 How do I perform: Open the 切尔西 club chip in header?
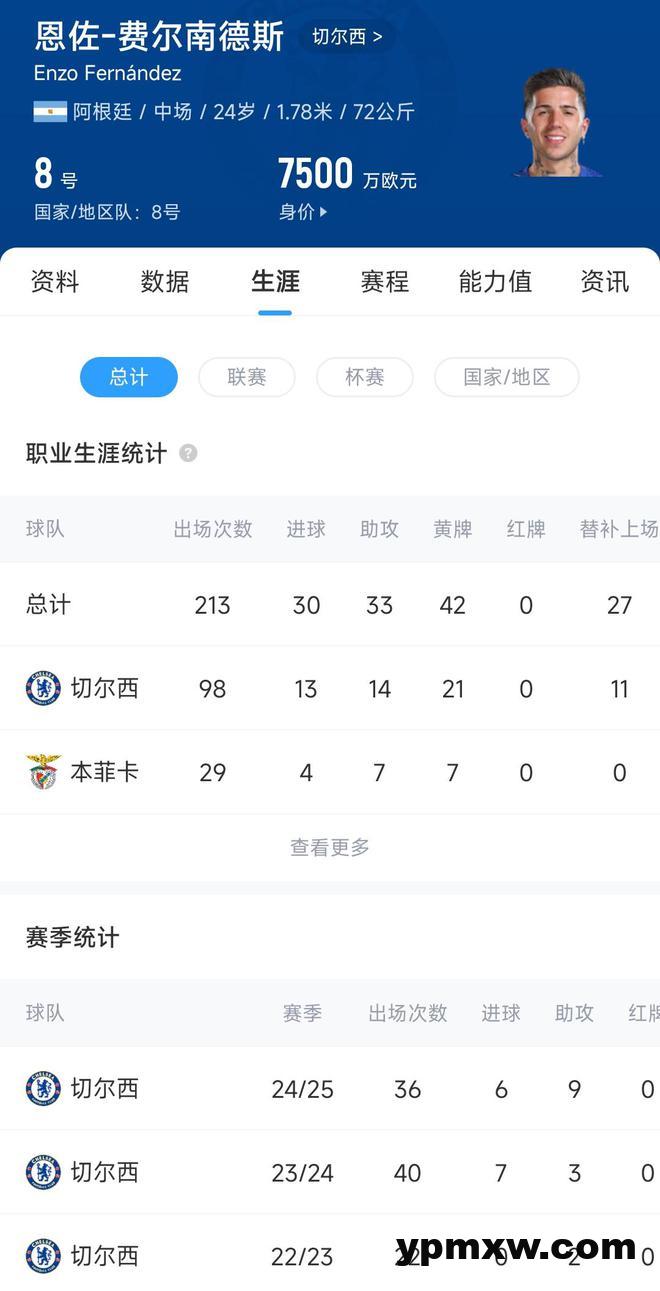[347, 37]
